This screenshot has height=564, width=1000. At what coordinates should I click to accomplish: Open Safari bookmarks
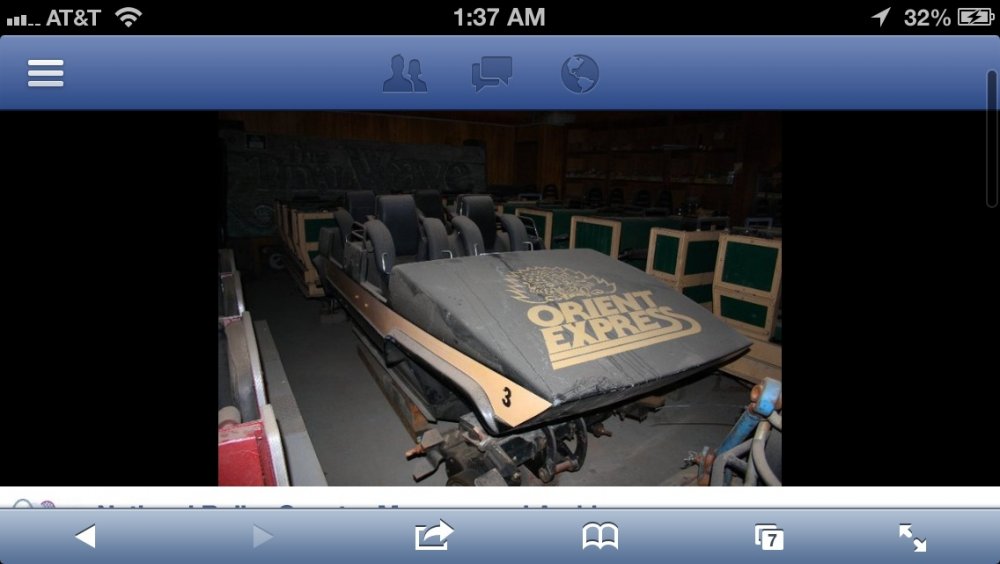tap(600, 537)
